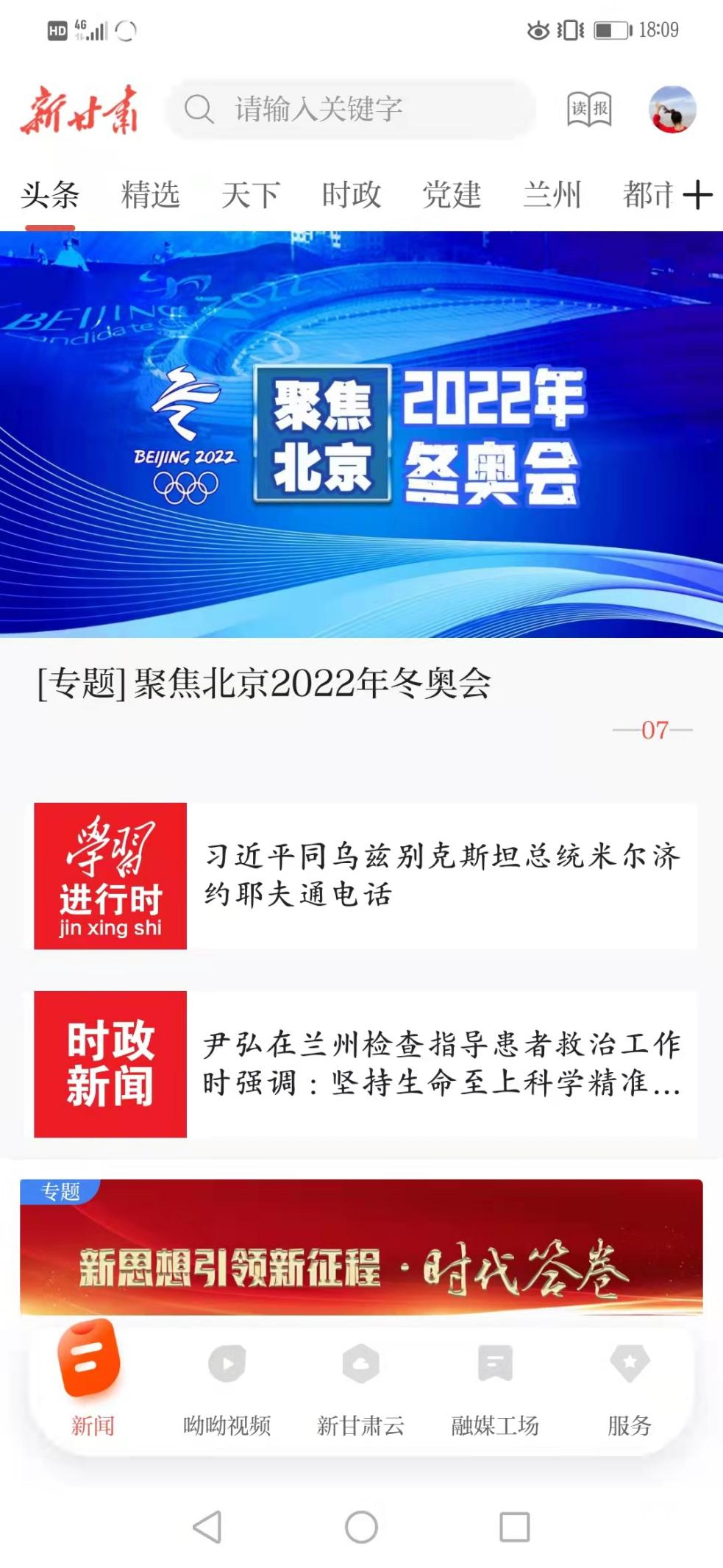Open the 新甘肃 app logo
Screen dimensions: 723x1568
(82, 110)
